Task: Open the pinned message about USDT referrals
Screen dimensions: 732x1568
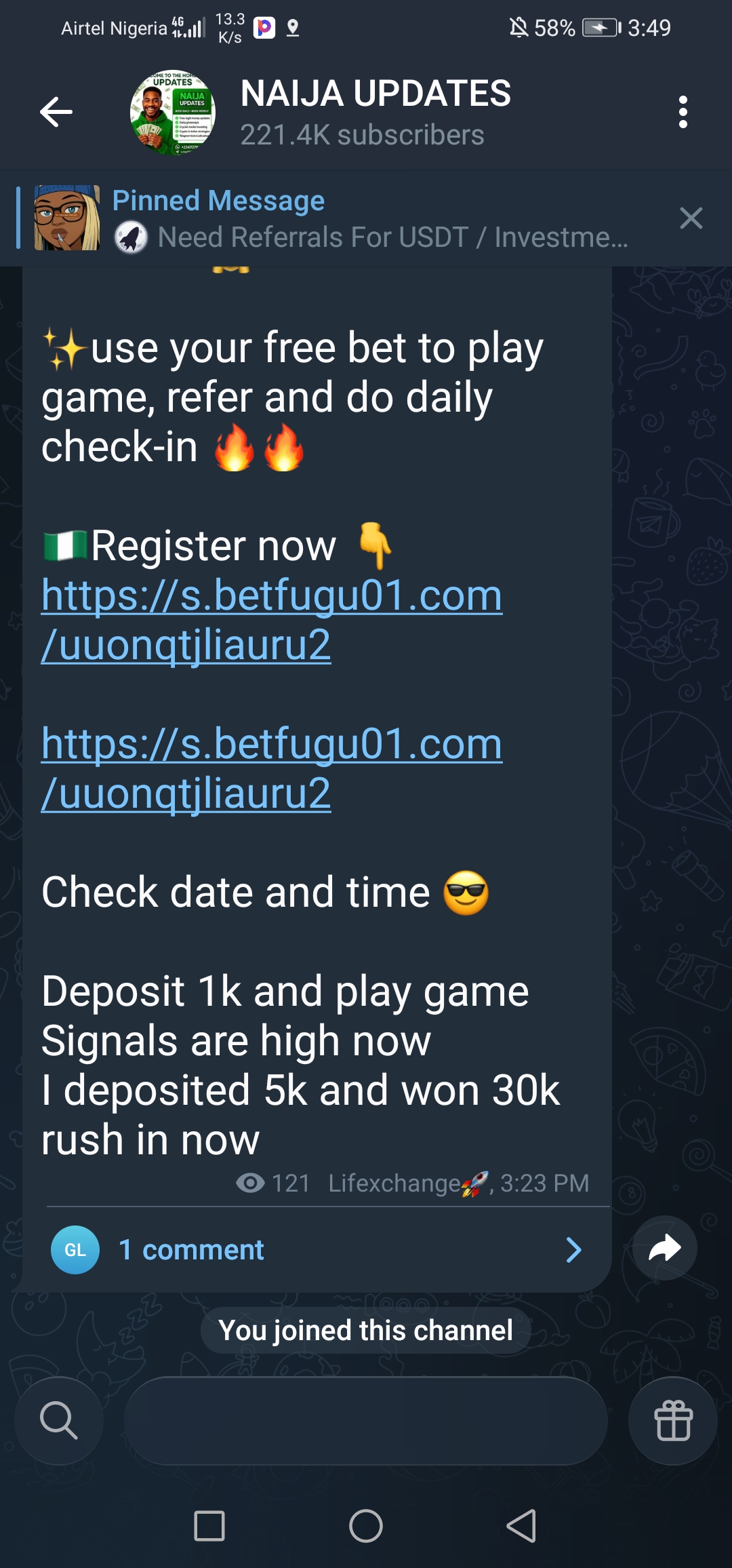Action: (369, 218)
